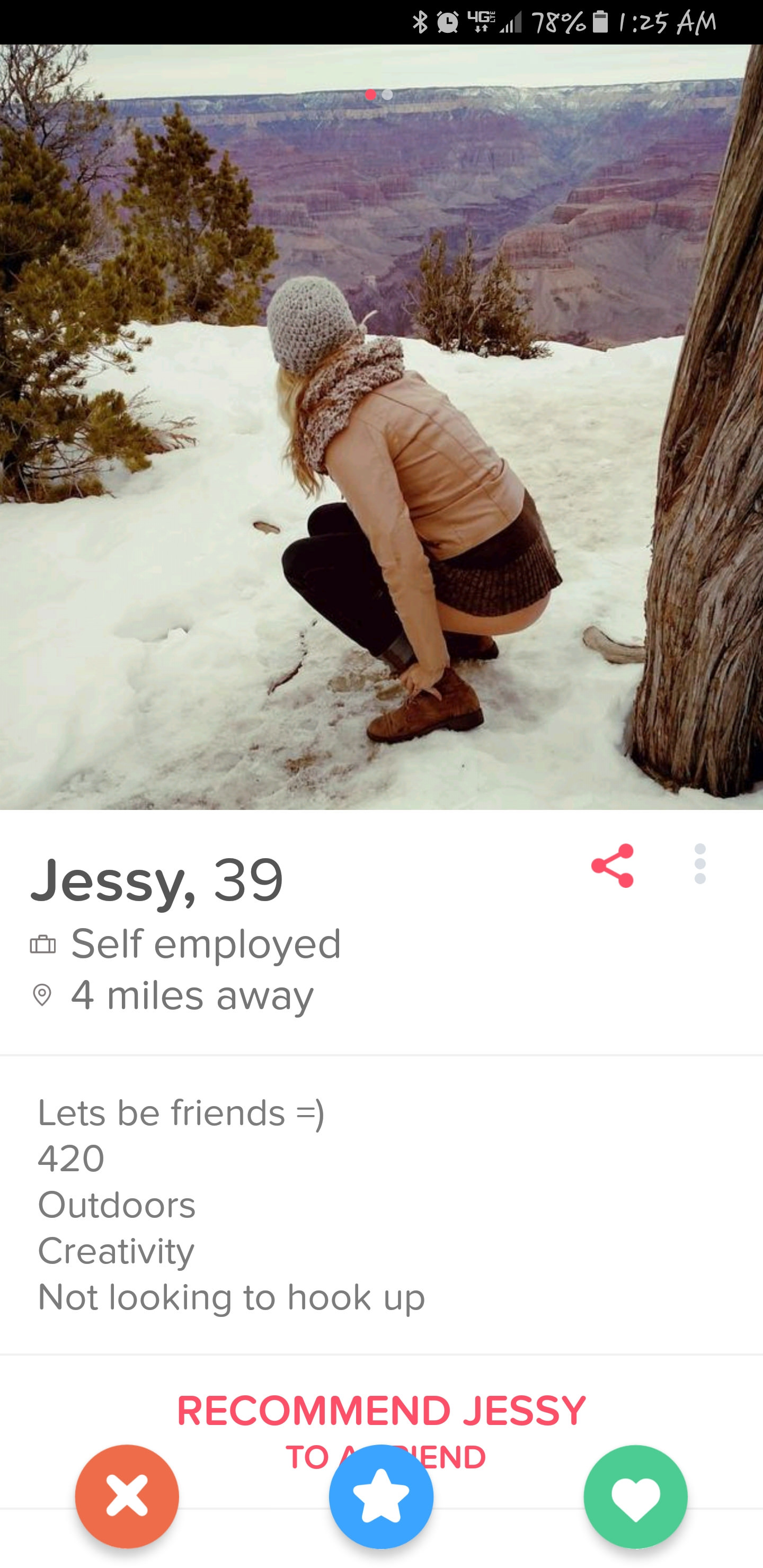Super Like Jessy with the star button
The image size is (763, 1568).
tap(381, 1495)
